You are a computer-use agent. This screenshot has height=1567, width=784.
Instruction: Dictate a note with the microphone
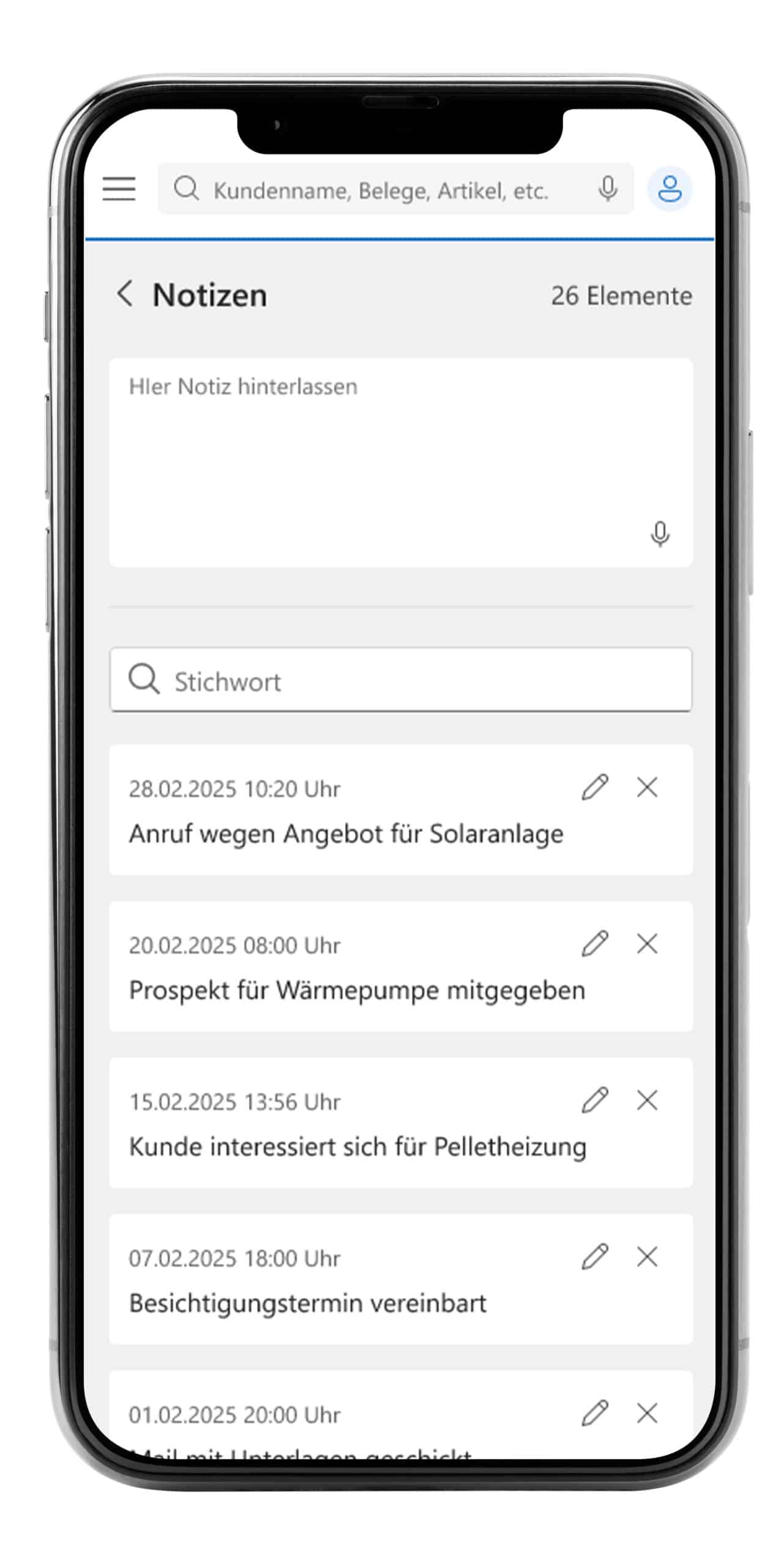coord(660,534)
